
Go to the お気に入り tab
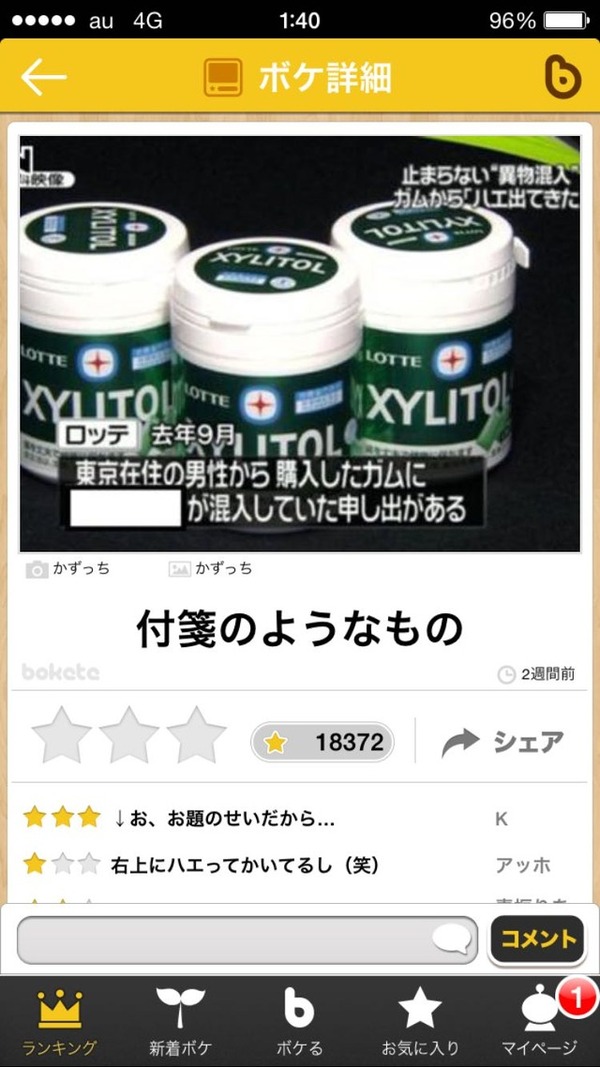point(419,1020)
